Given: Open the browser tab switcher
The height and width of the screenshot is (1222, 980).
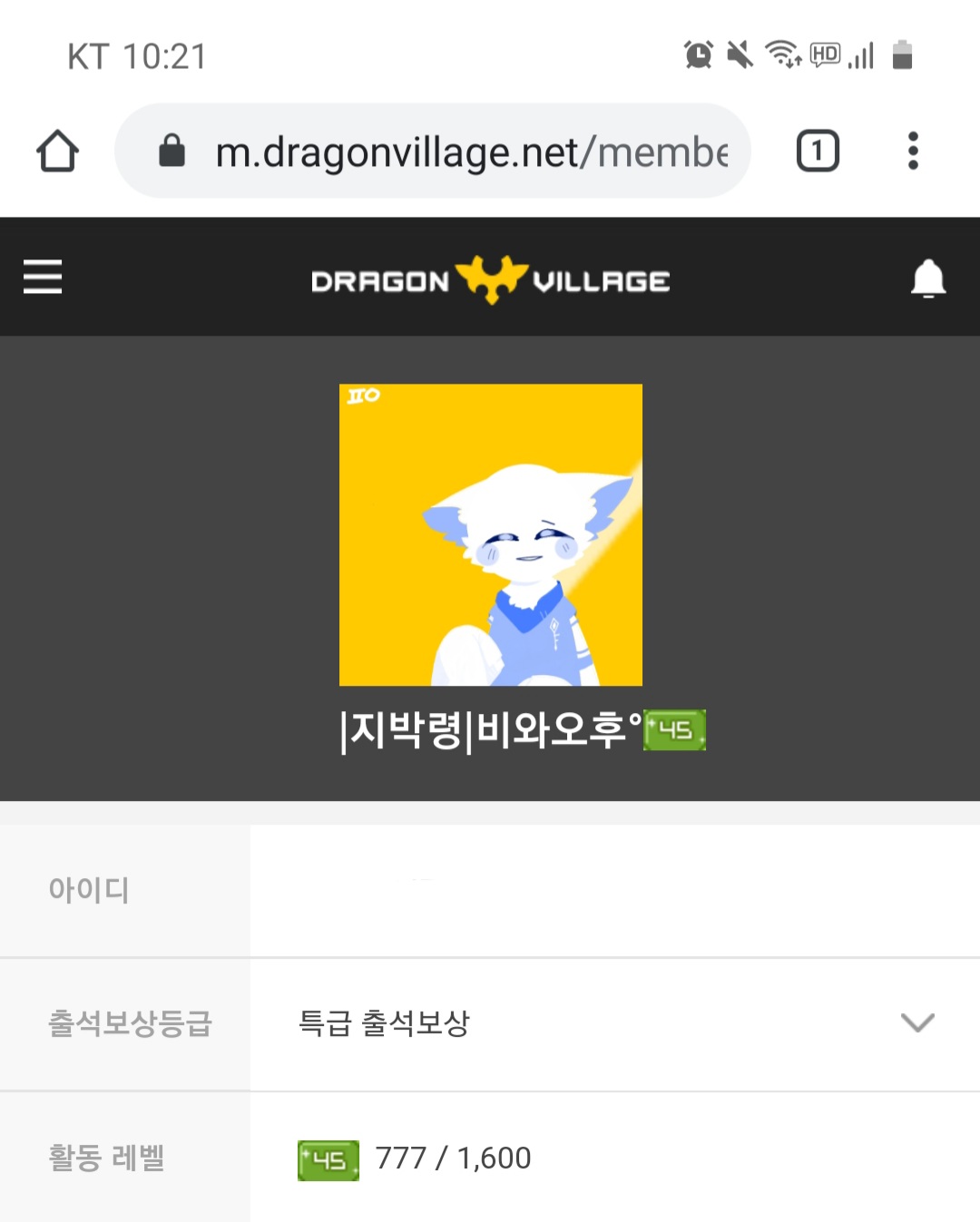Looking at the screenshot, I should pyautogui.click(x=818, y=151).
